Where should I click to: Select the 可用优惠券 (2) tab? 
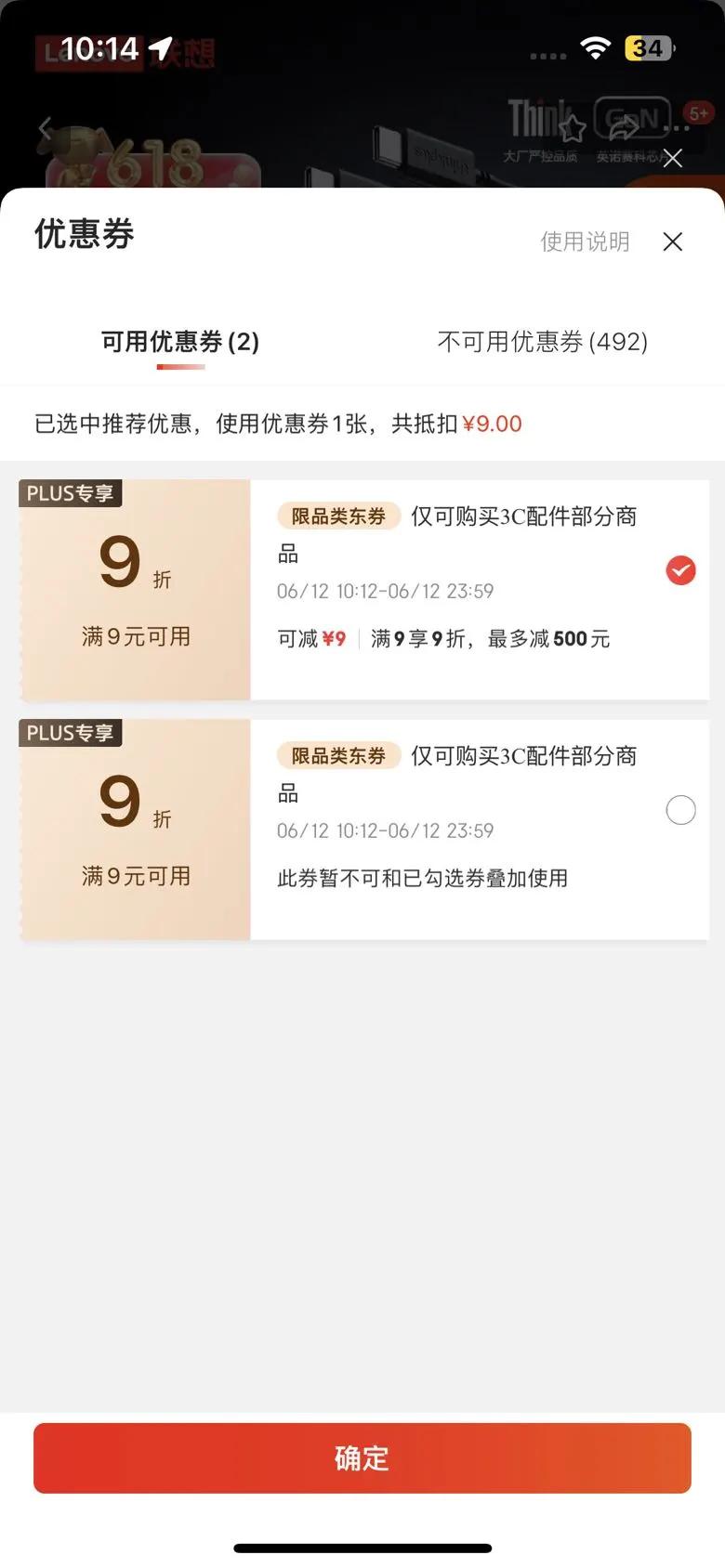180,342
